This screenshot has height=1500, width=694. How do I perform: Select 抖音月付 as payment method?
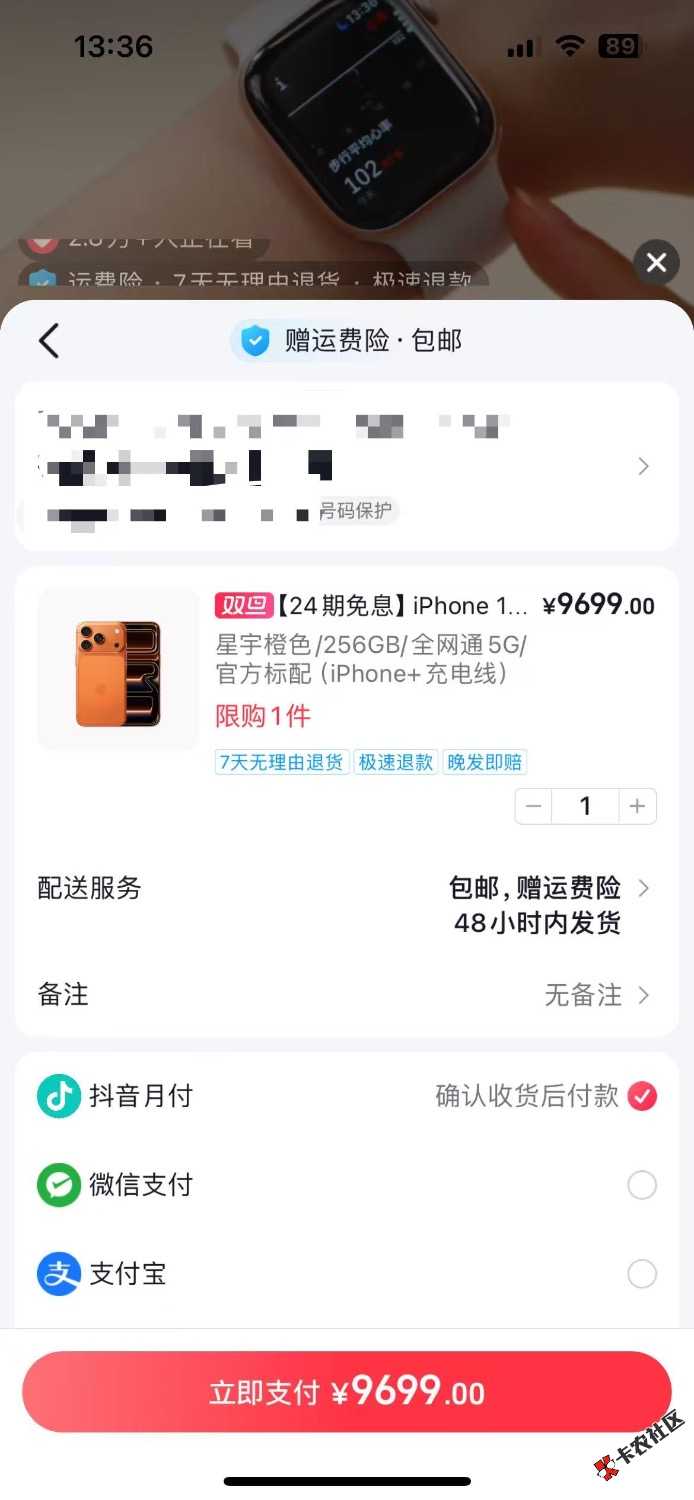(641, 1097)
